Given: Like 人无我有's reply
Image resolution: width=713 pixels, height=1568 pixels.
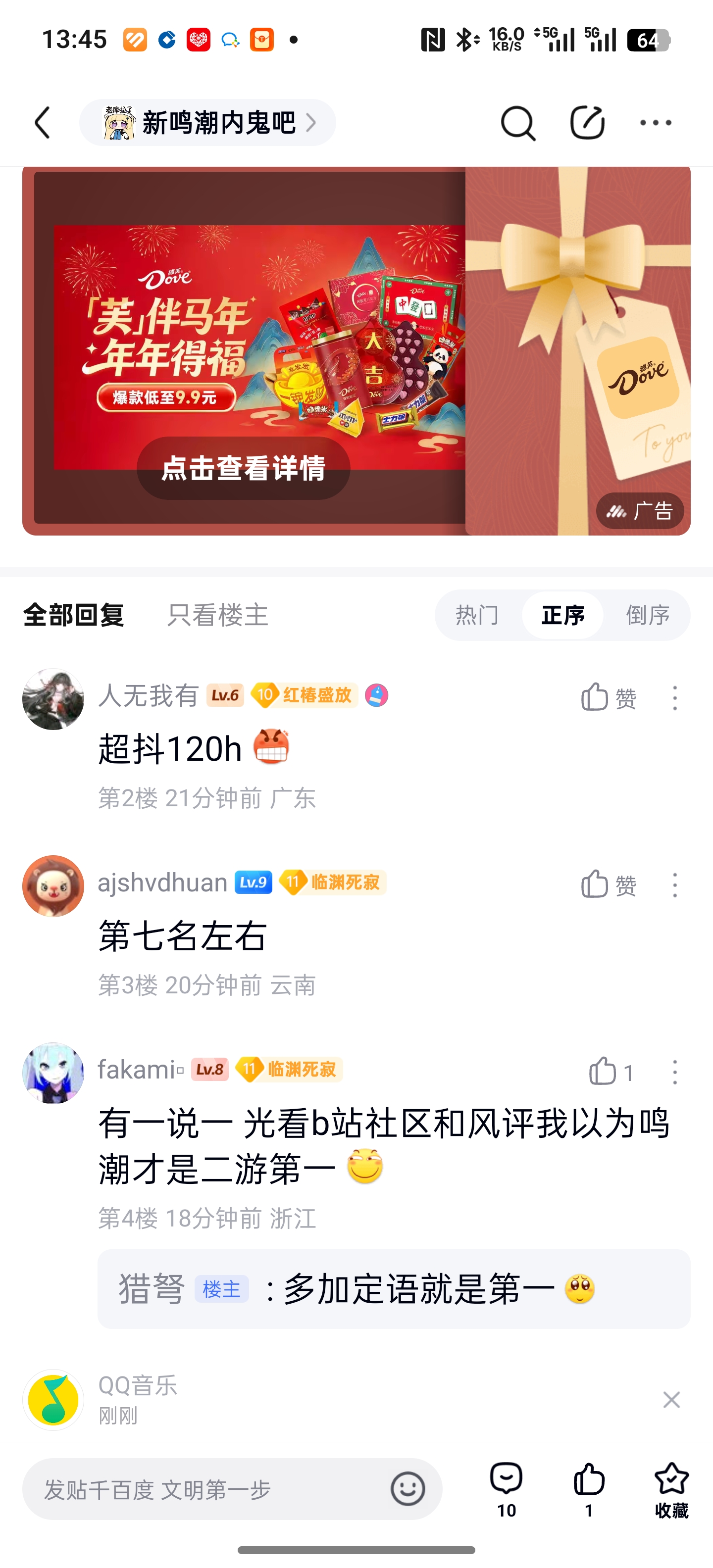Looking at the screenshot, I should pyautogui.click(x=608, y=697).
